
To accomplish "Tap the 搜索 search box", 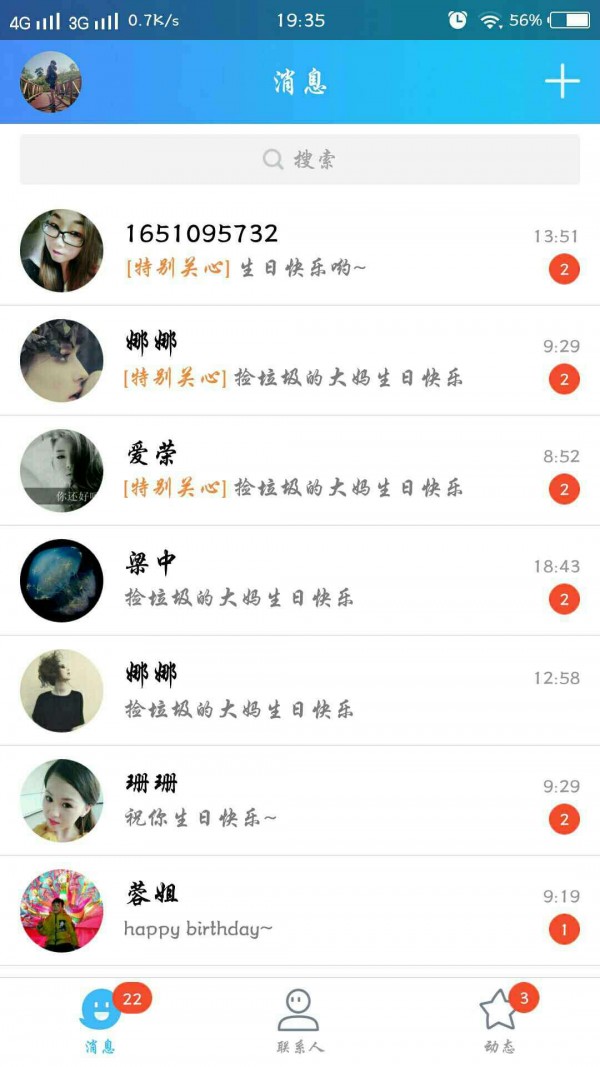I will (300, 159).
